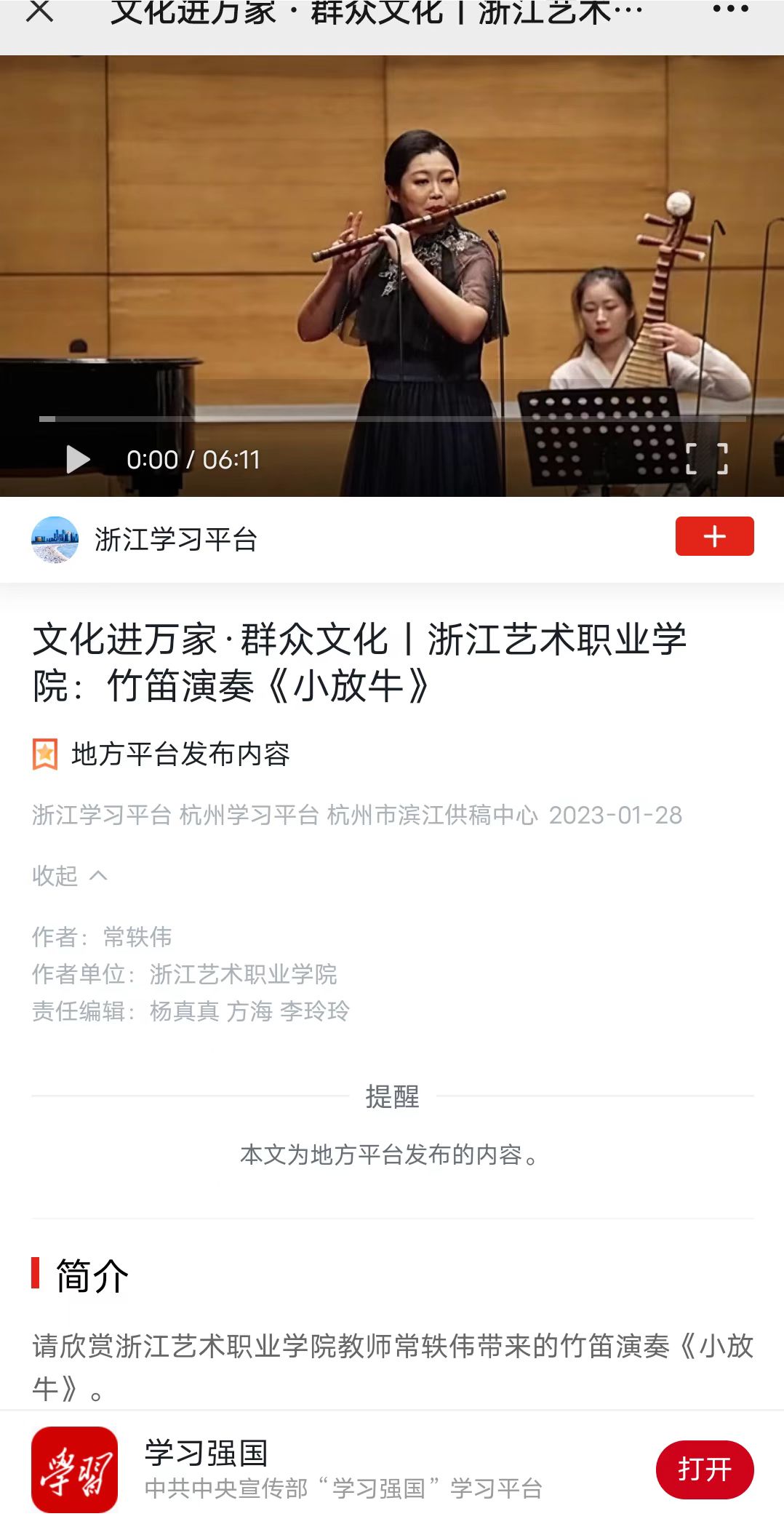Image resolution: width=784 pixels, height=1519 pixels.
Task: Follow 浙江学习平台 with the red plus button
Action: pyautogui.click(x=714, y=536)
